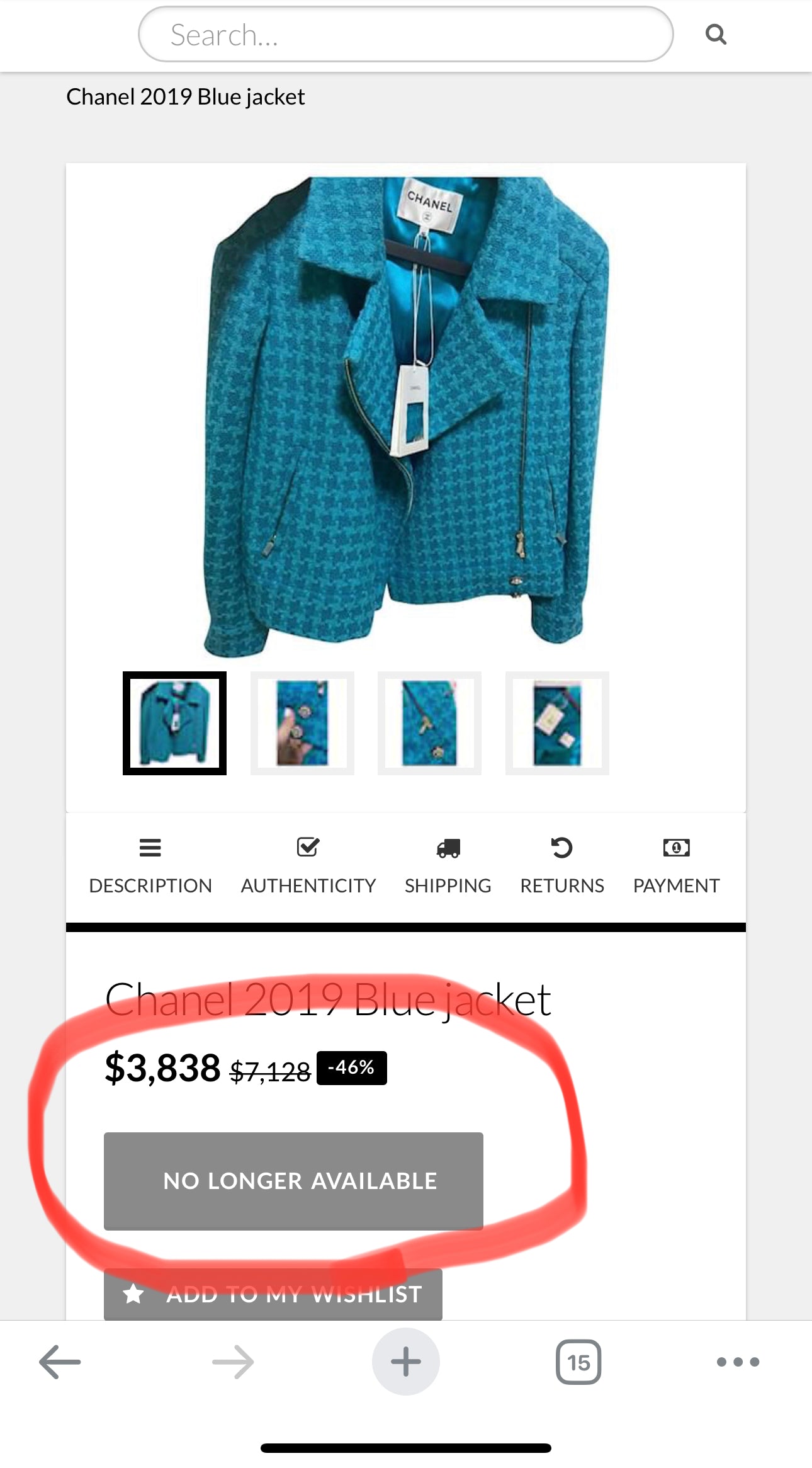The image size is (812, 1468).
Task: Open a new browser tab
Action: pyautogui.click(x=406, y=1362)
